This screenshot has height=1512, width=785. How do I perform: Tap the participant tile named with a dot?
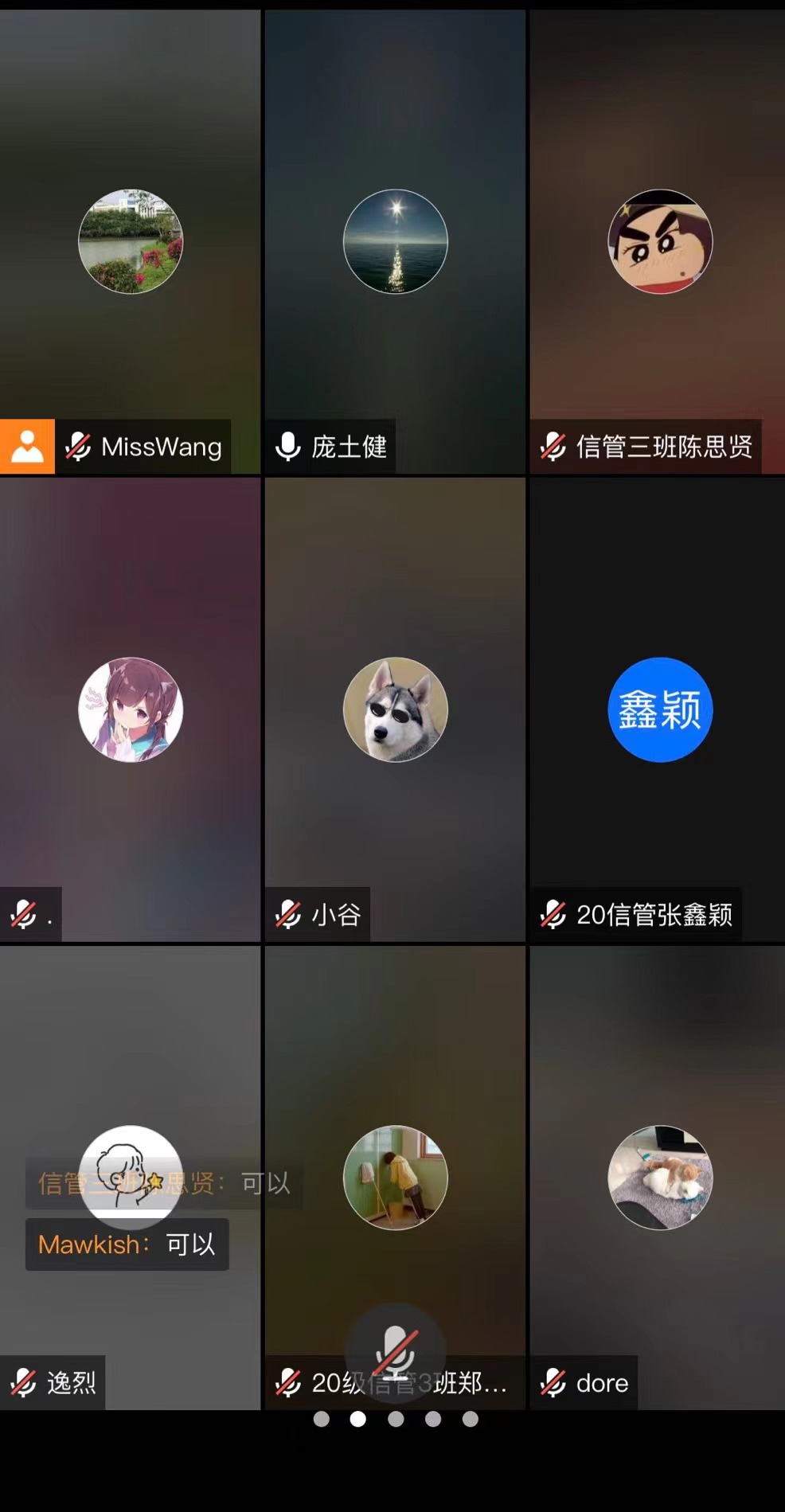pyautogui.click(x=131, y=709)
